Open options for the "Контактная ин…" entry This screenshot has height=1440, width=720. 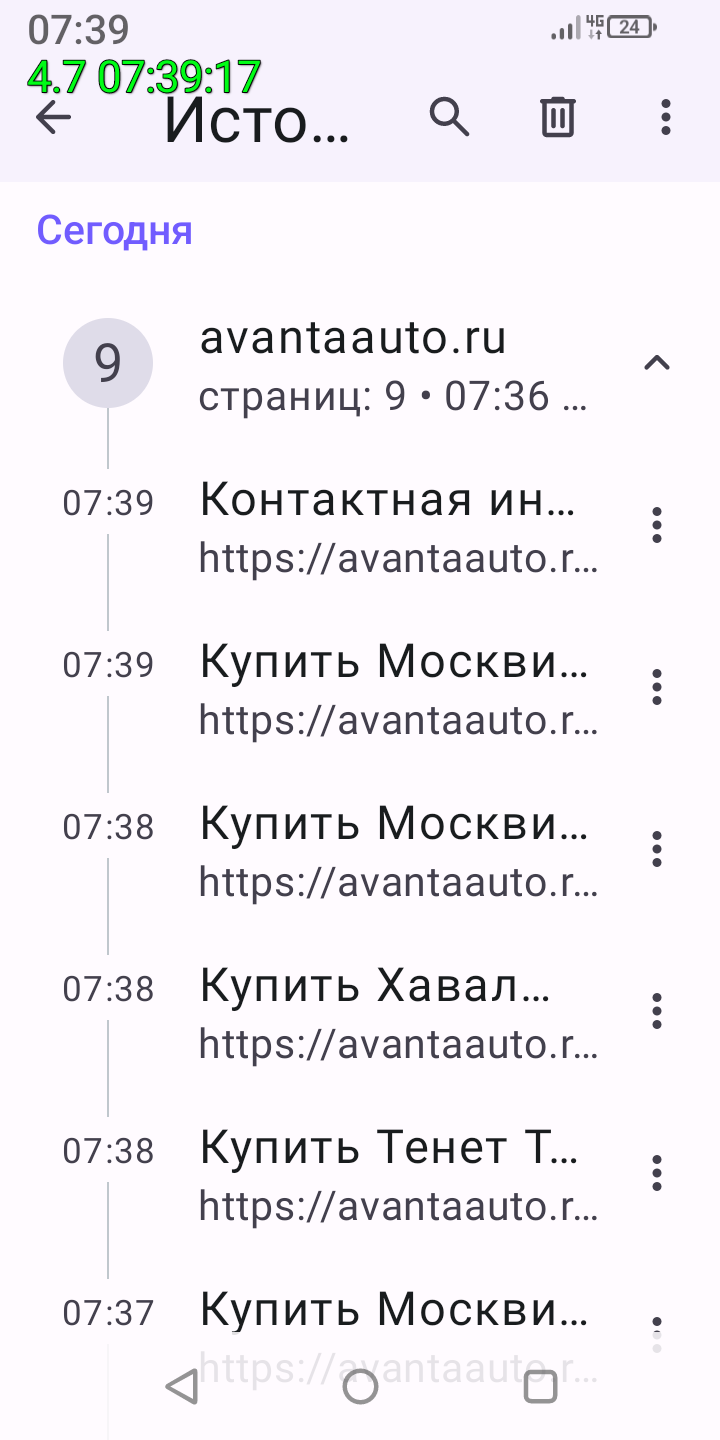point(657,525)
